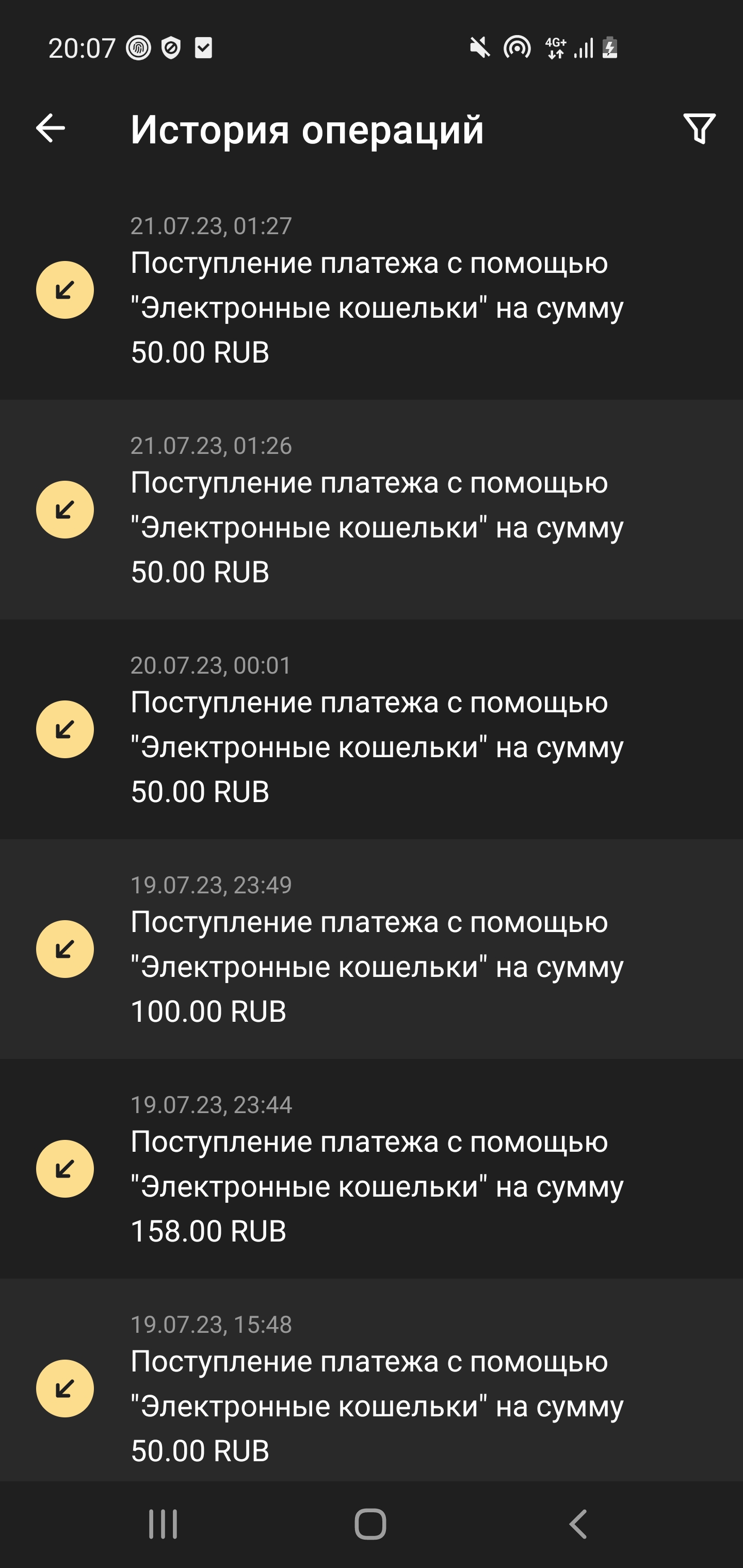Open the payment from 21.07.23, 01:27
The height and width of the screenshot is (1568, 743).
(372, 290)
